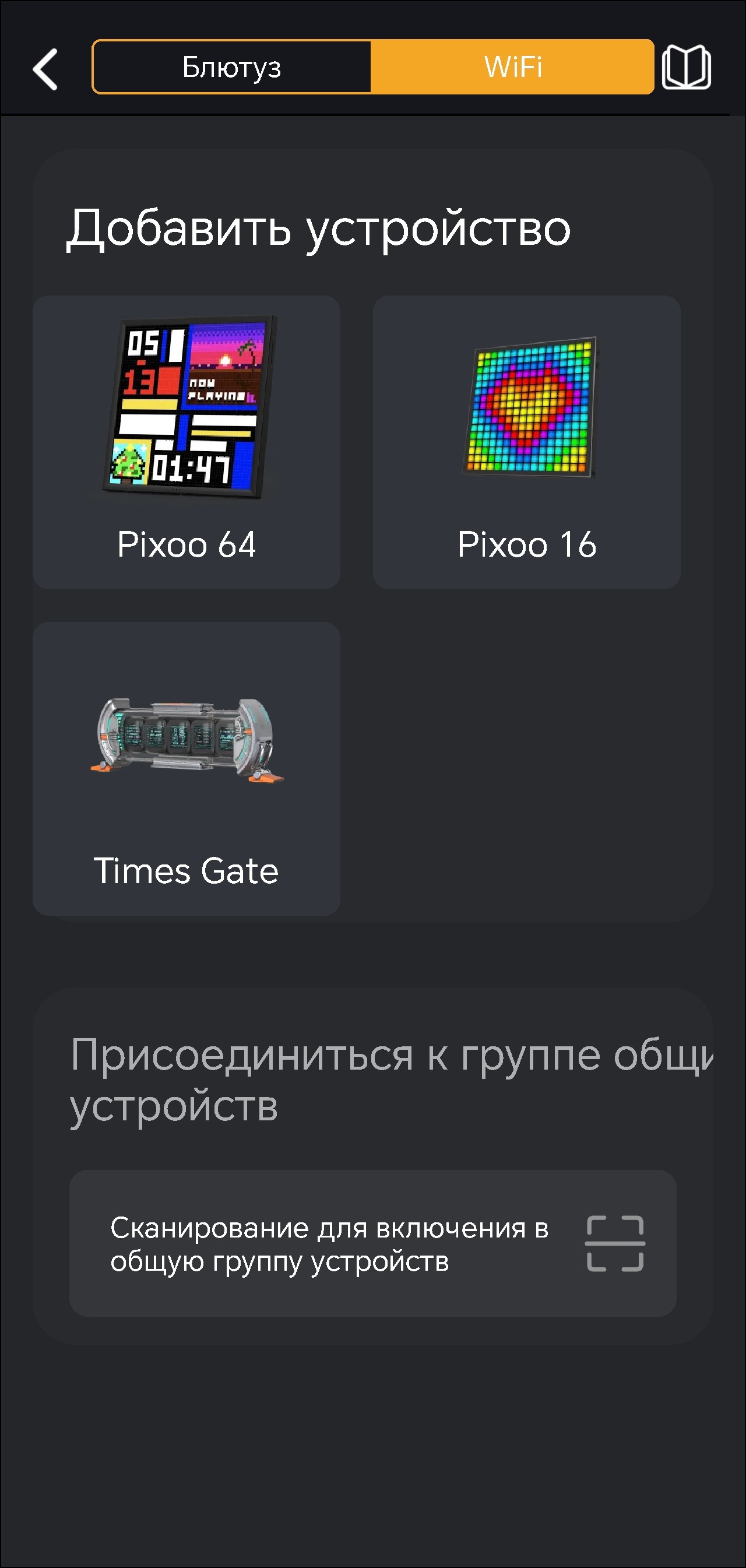Go back using the top-left arrow

(45, 69)
